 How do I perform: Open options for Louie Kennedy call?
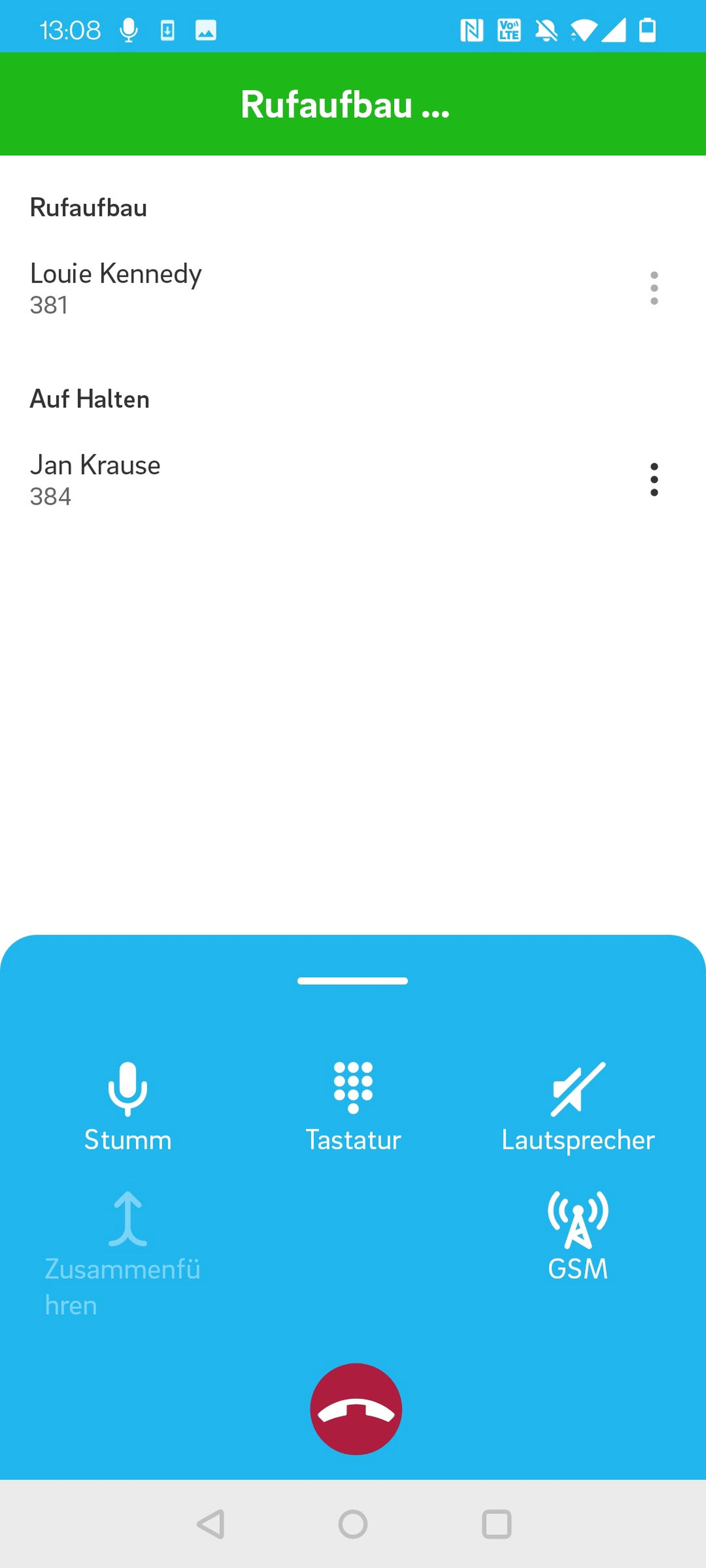click(654, 288)
